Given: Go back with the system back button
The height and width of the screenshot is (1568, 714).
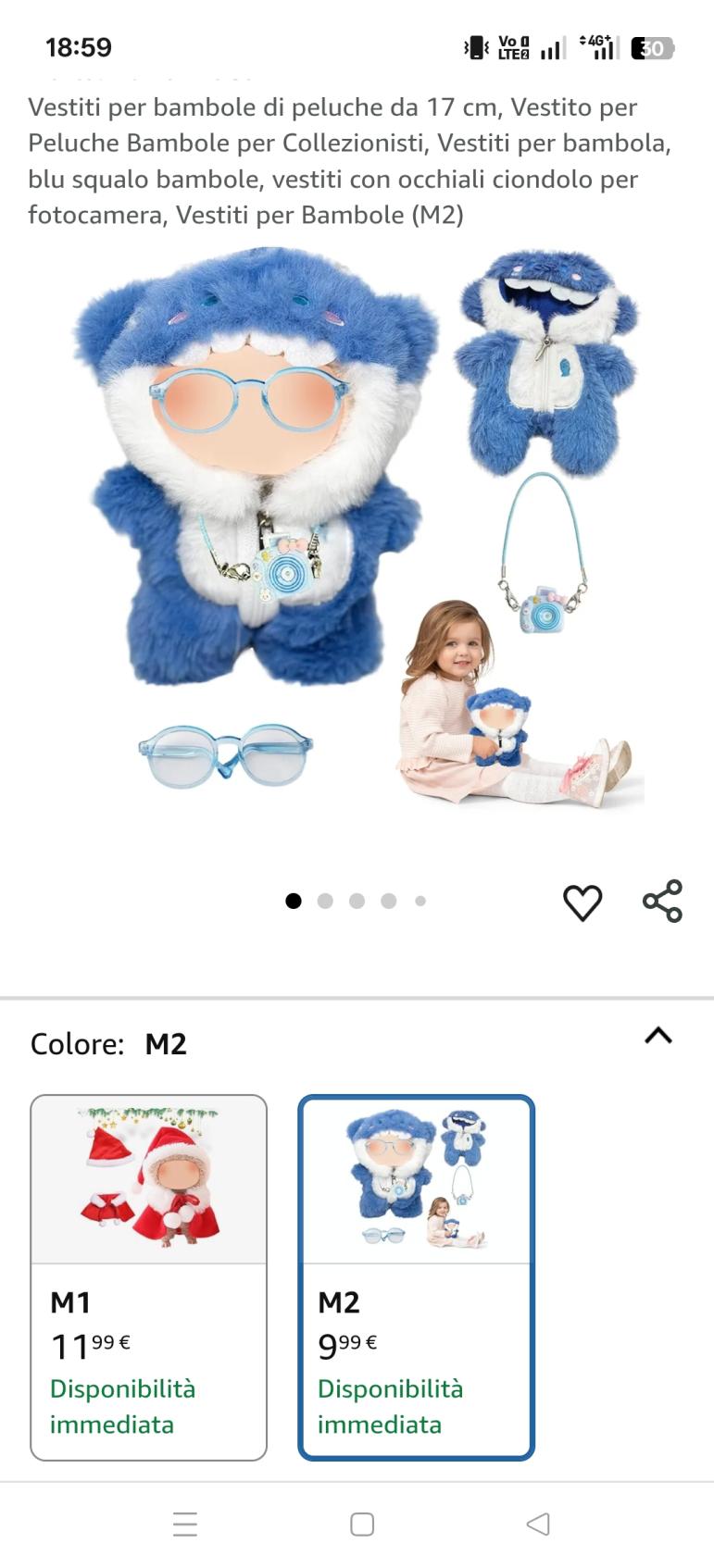Looking at the screenshot, I should 537,1524.
